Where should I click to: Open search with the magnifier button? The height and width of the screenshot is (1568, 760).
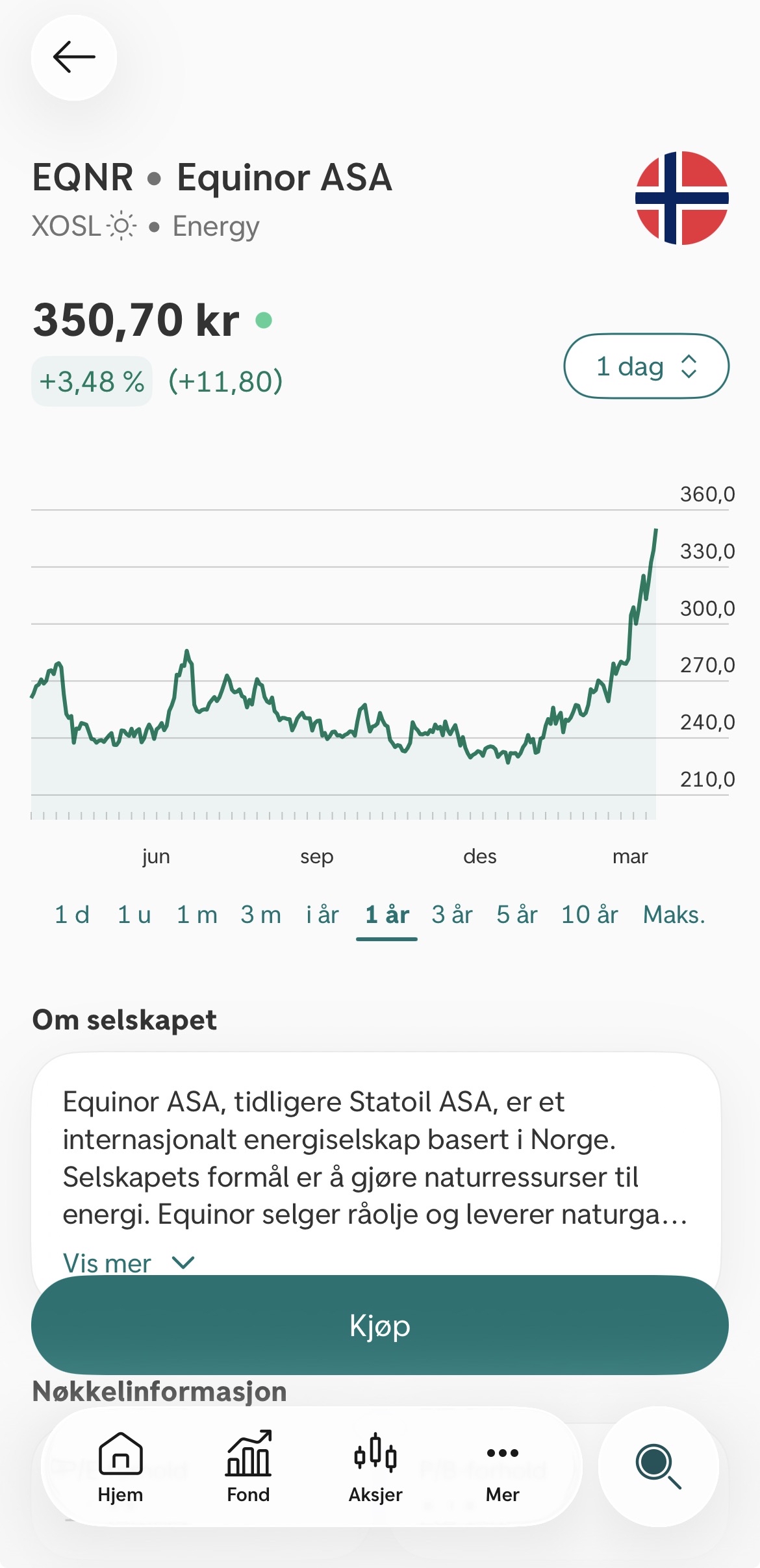[658, 1465]
